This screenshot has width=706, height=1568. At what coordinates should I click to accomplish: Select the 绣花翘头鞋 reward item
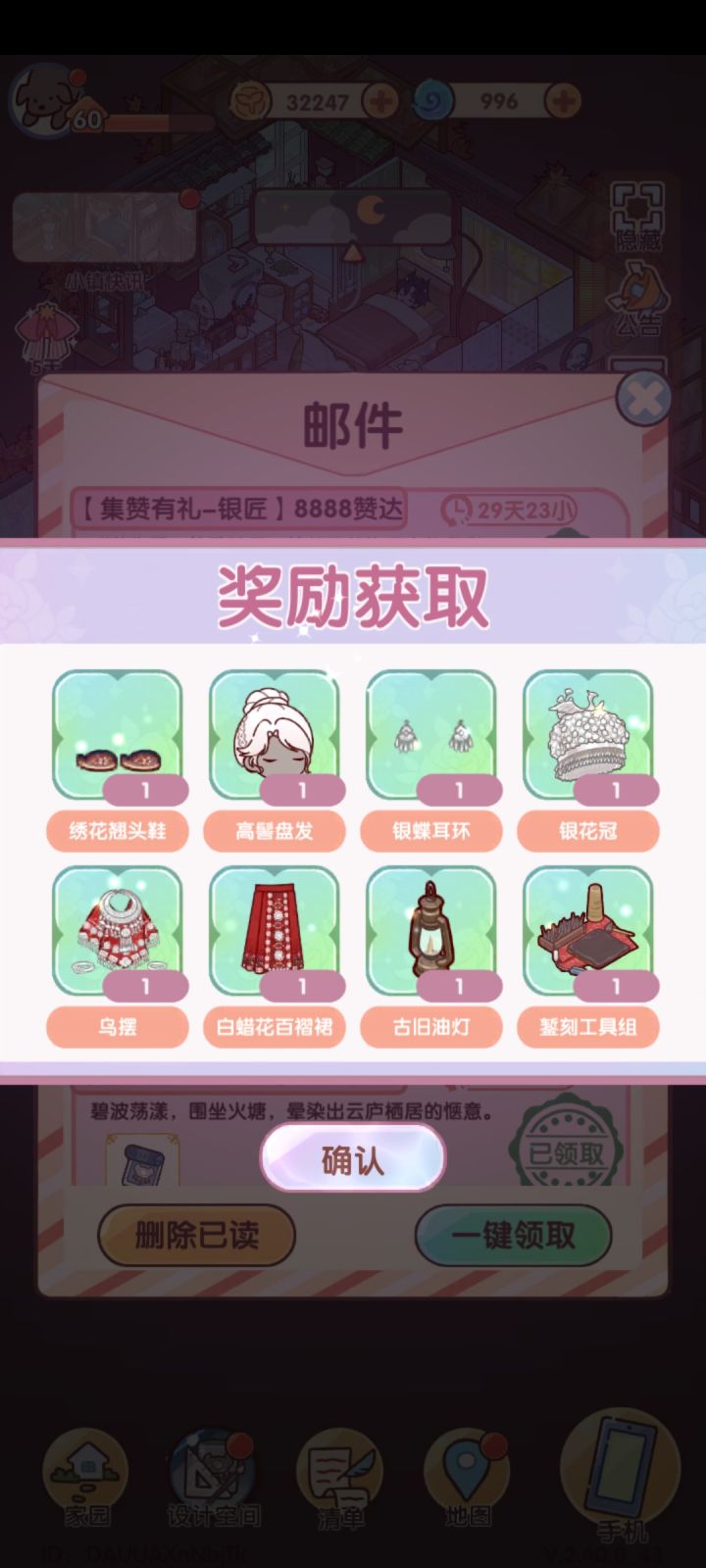118,735
